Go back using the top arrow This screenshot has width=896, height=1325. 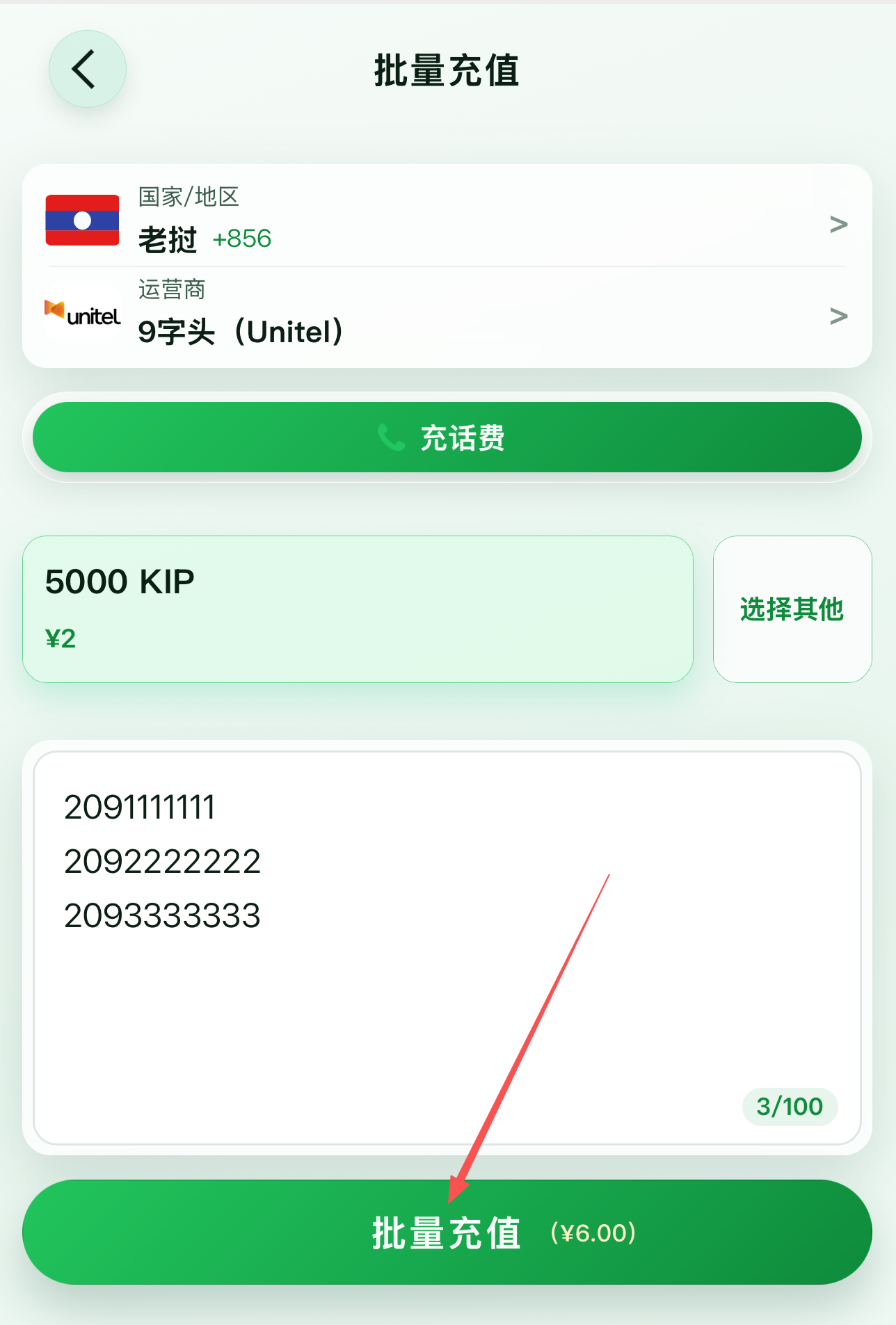pyautogui.click(x=87, y=69)
